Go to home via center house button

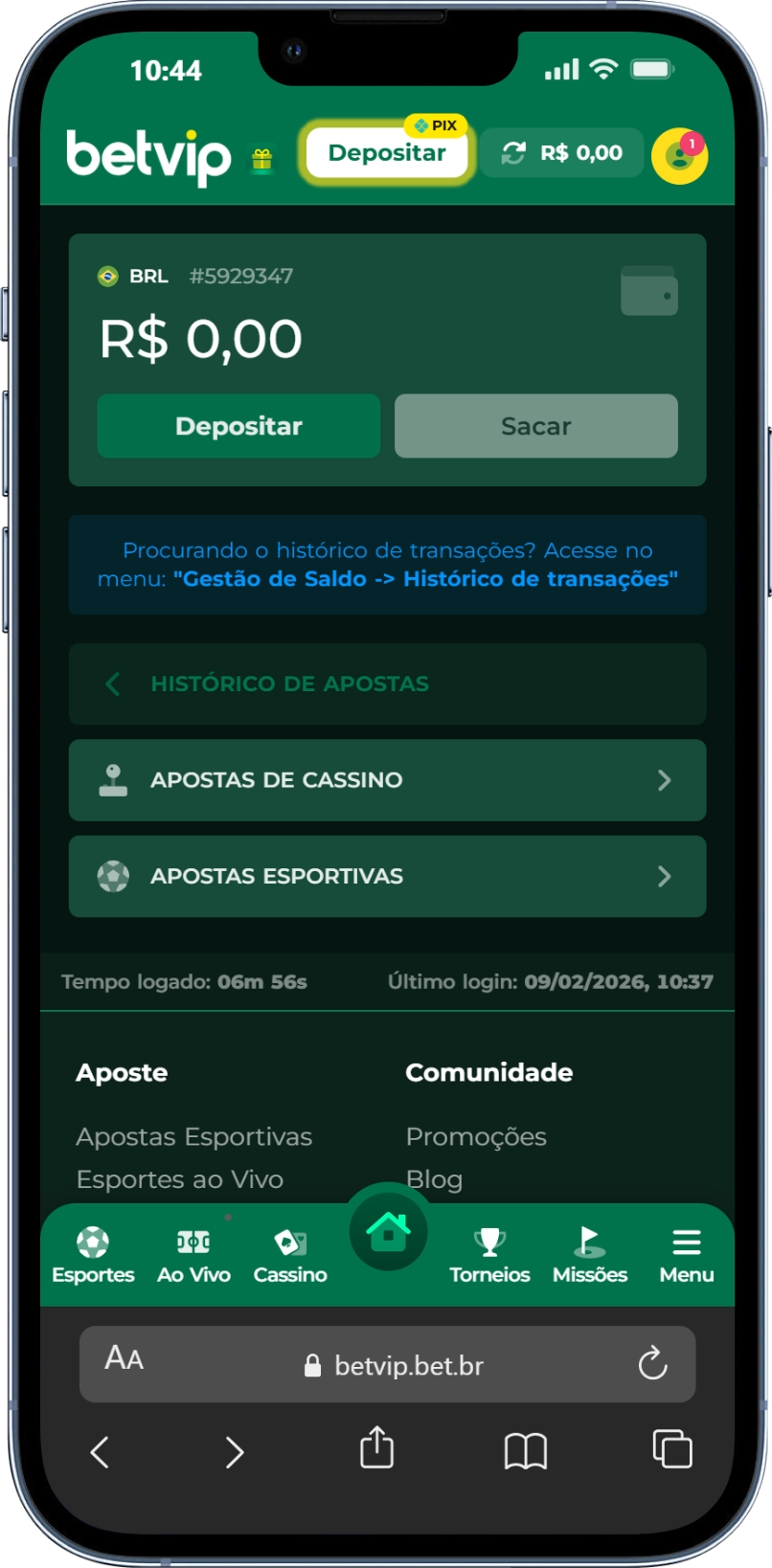pyautogui.click(x=388, y=1230)
